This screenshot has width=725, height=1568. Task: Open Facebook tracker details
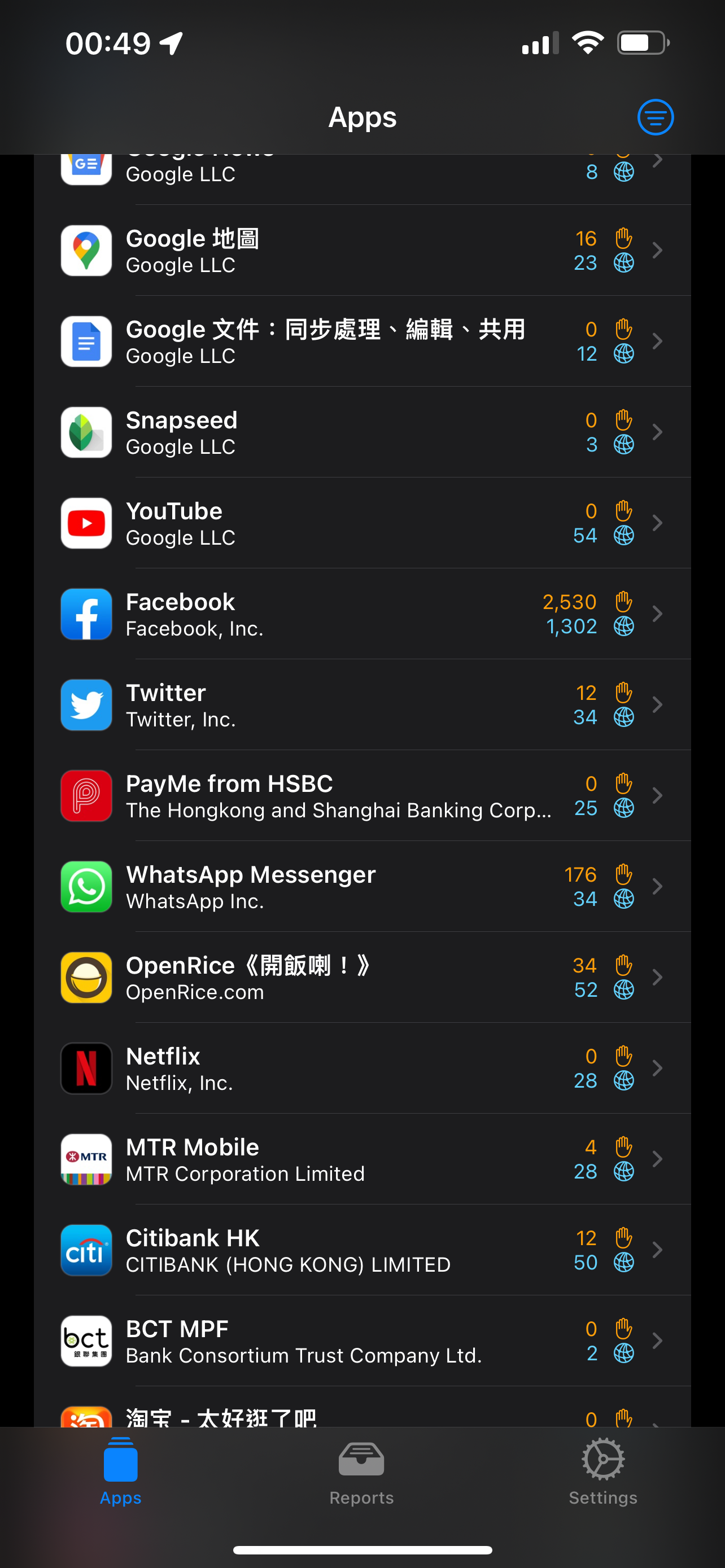[362, 614]
